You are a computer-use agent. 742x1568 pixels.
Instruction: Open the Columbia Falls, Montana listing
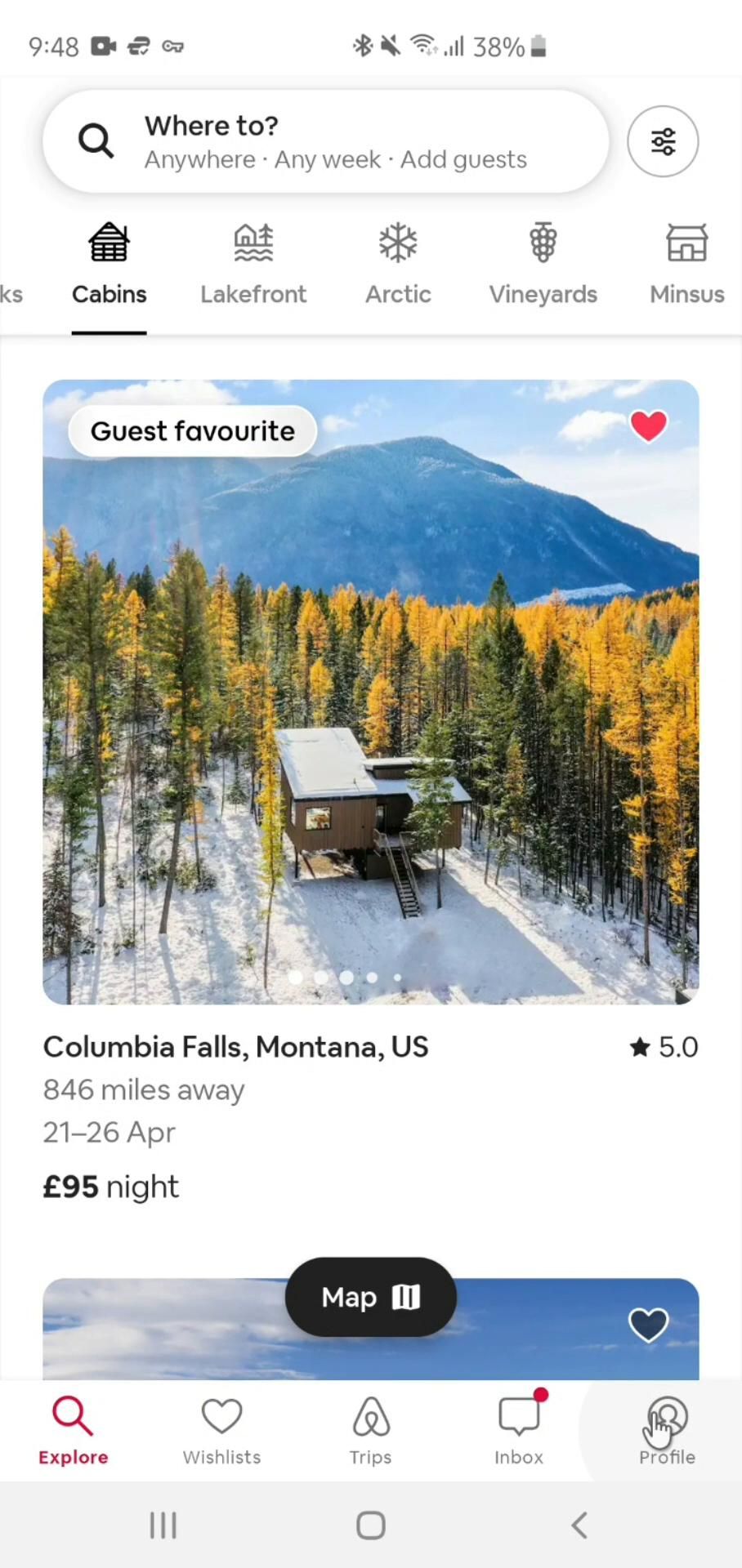[370, 692]
